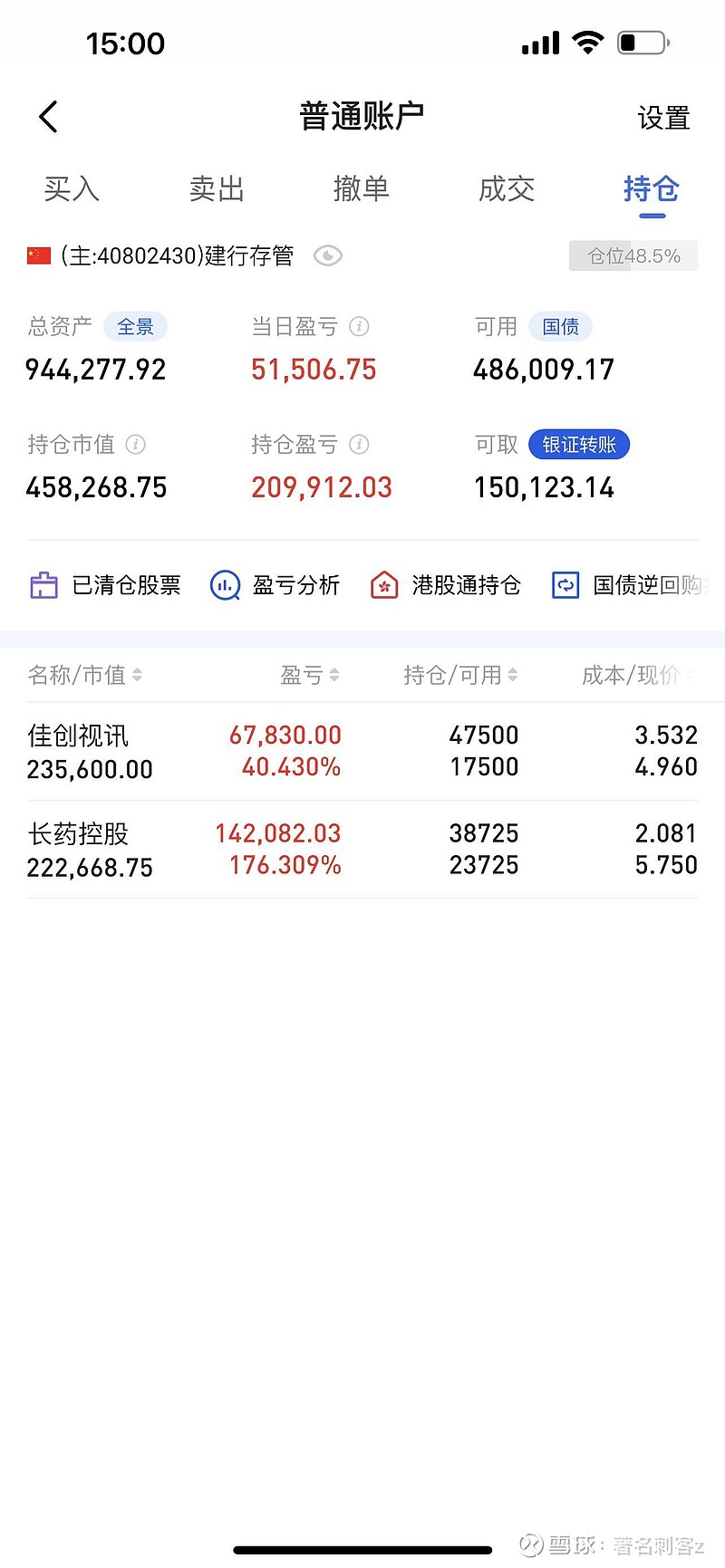Switch to the 成交 tab
725x1568 pixels.
click(x=507, y=189)
